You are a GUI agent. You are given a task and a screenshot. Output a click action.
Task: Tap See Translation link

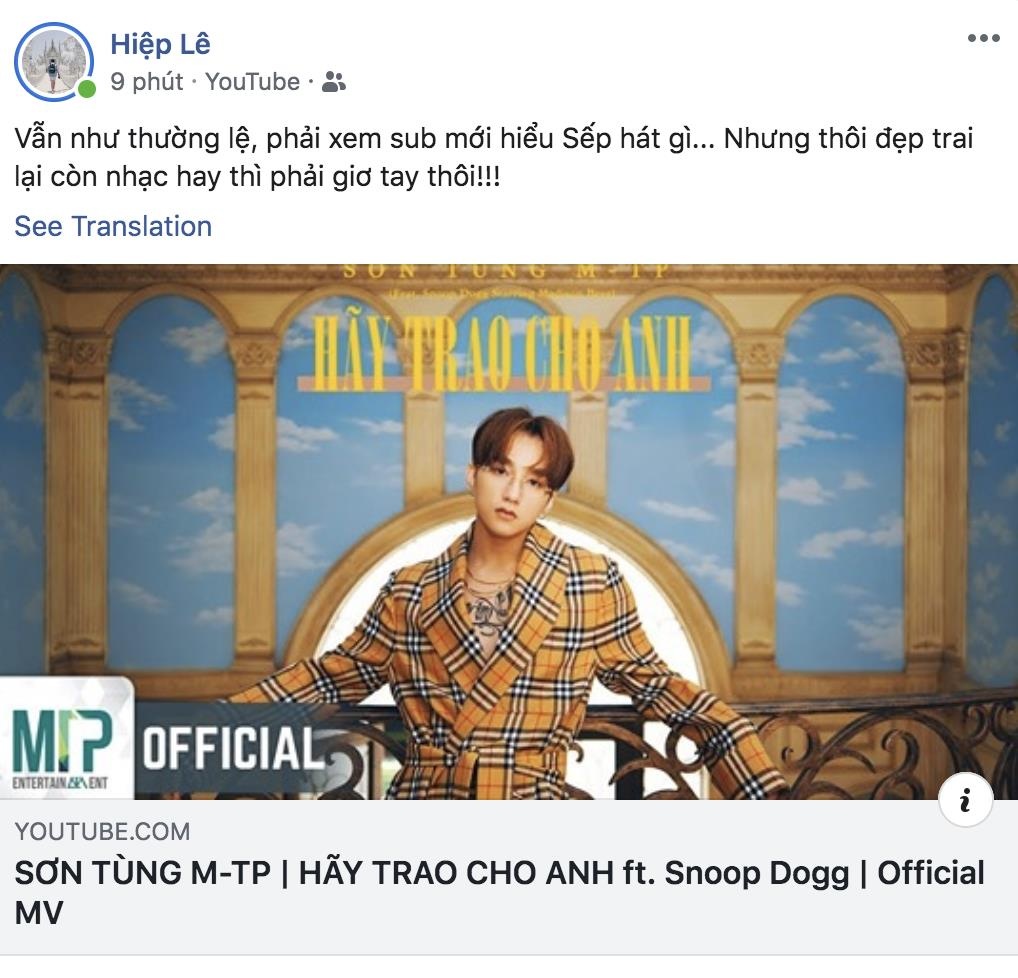(x=113, y=226)
